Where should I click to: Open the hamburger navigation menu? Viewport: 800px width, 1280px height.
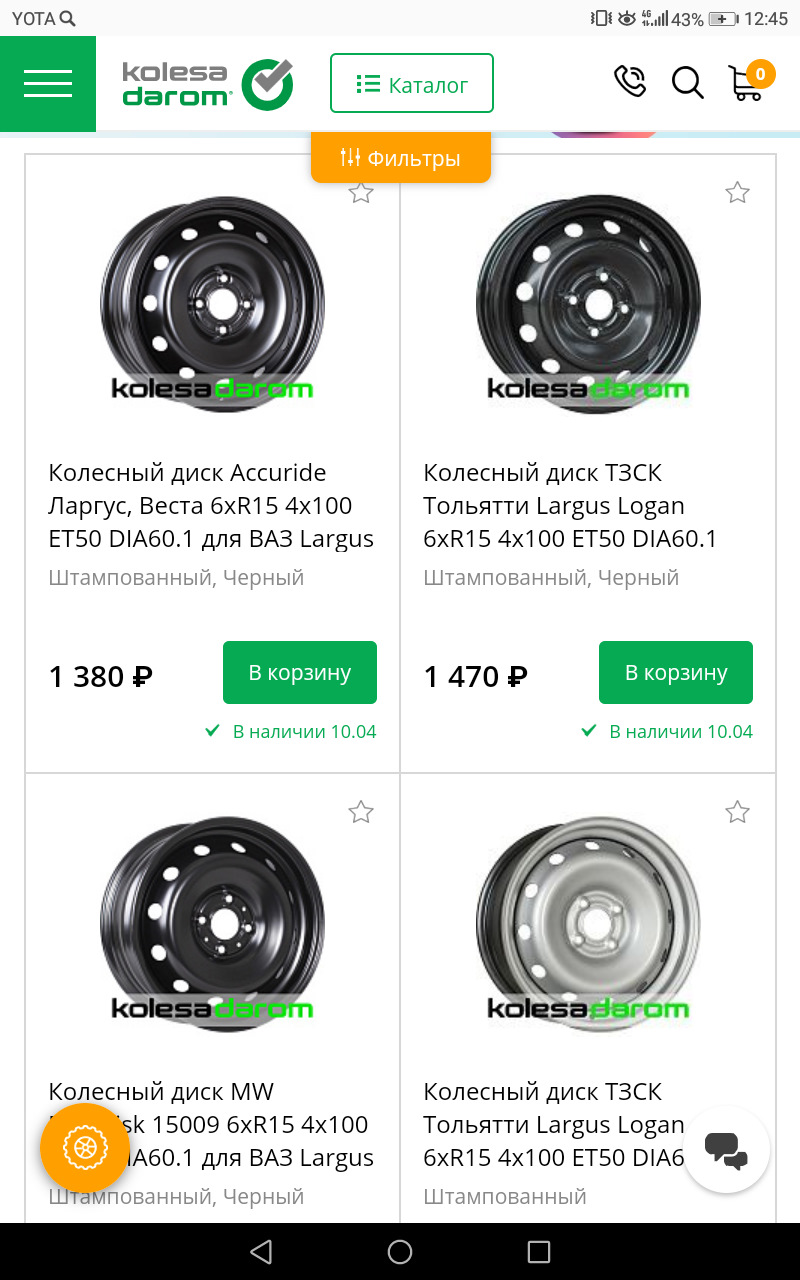(x=48, y=83)
